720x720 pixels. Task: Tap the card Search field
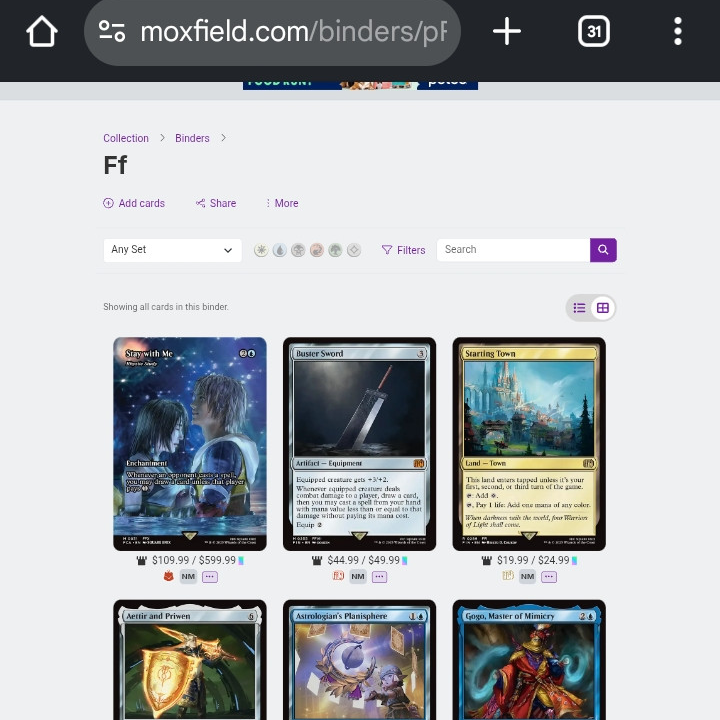(513, 250)
